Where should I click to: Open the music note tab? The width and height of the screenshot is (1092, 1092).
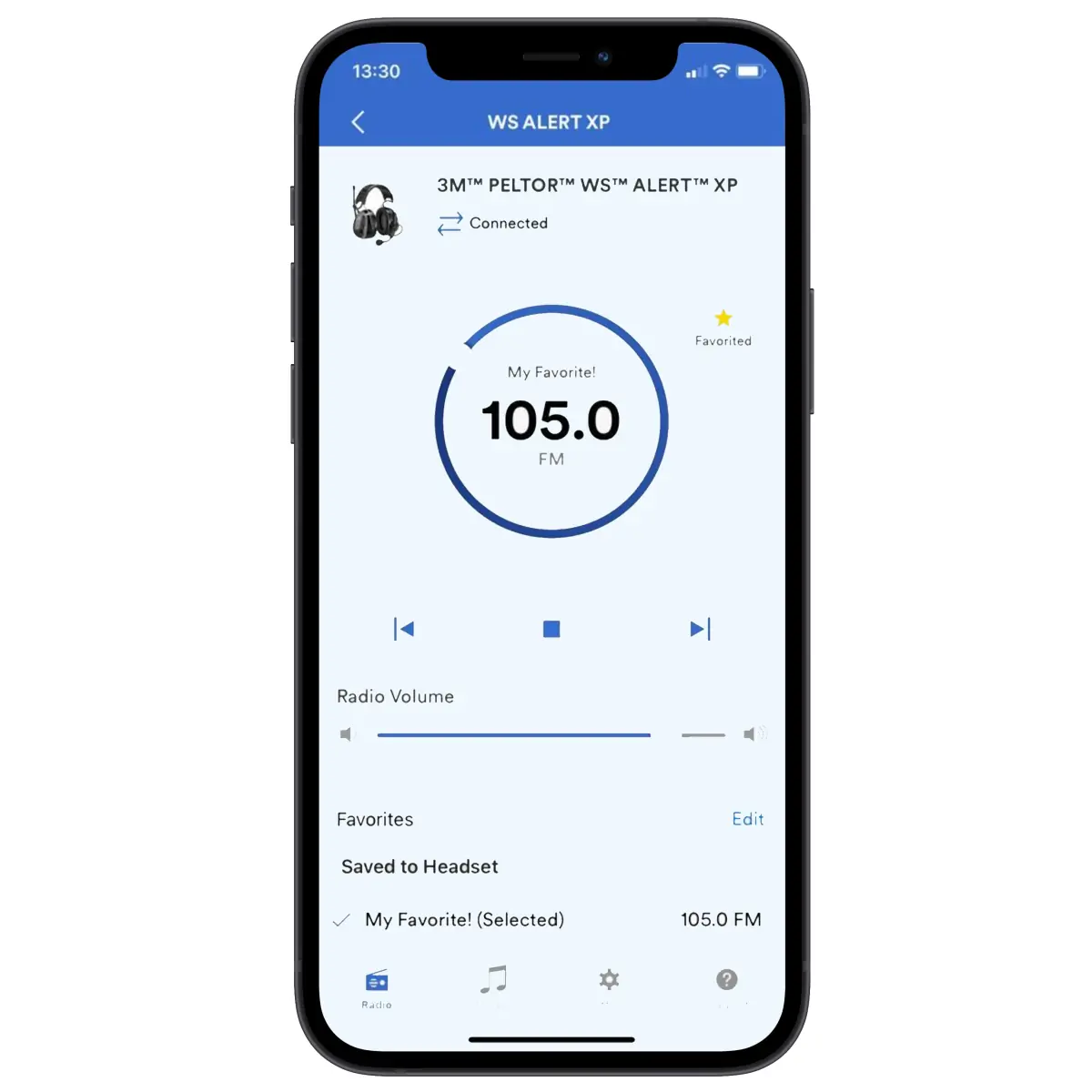point(493,980)
